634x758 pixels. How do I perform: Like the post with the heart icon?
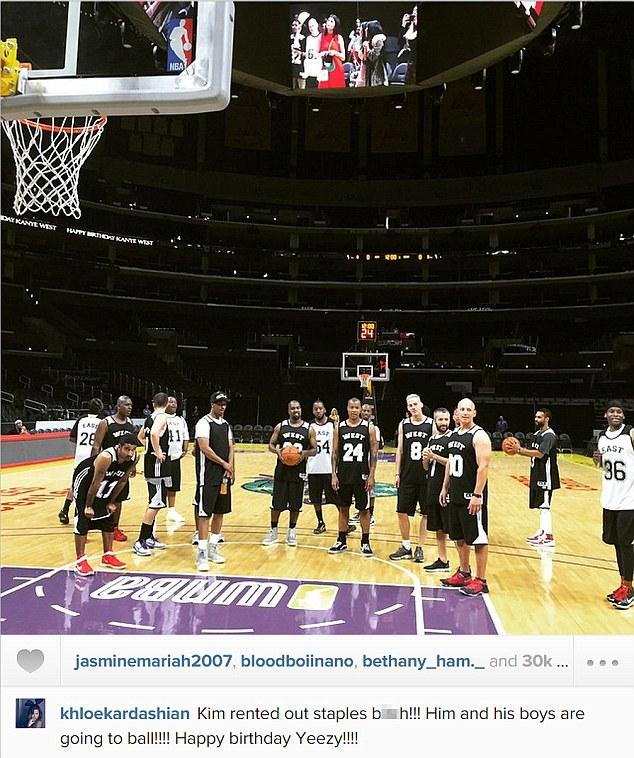(x=31, y=661)
